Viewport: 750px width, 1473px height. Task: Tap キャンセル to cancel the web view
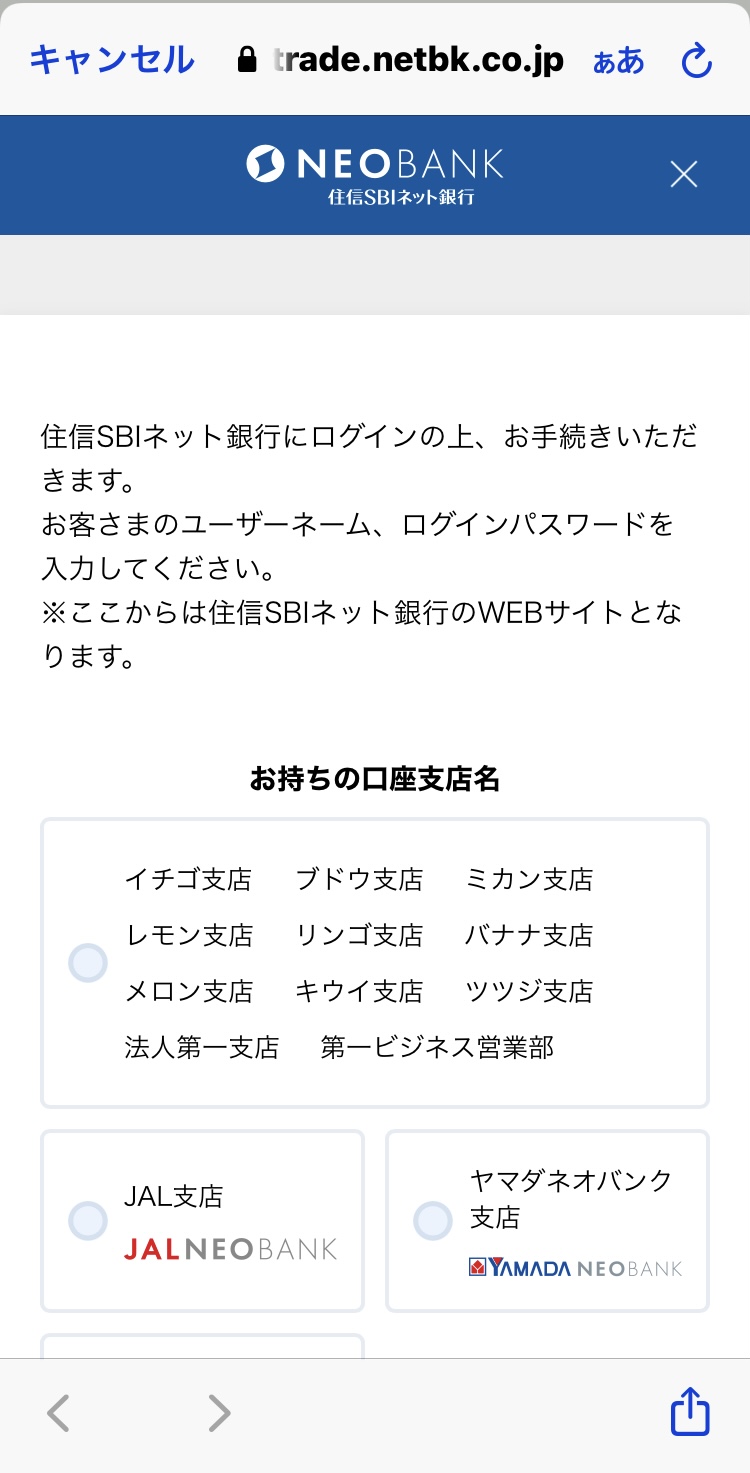(112, 60)
